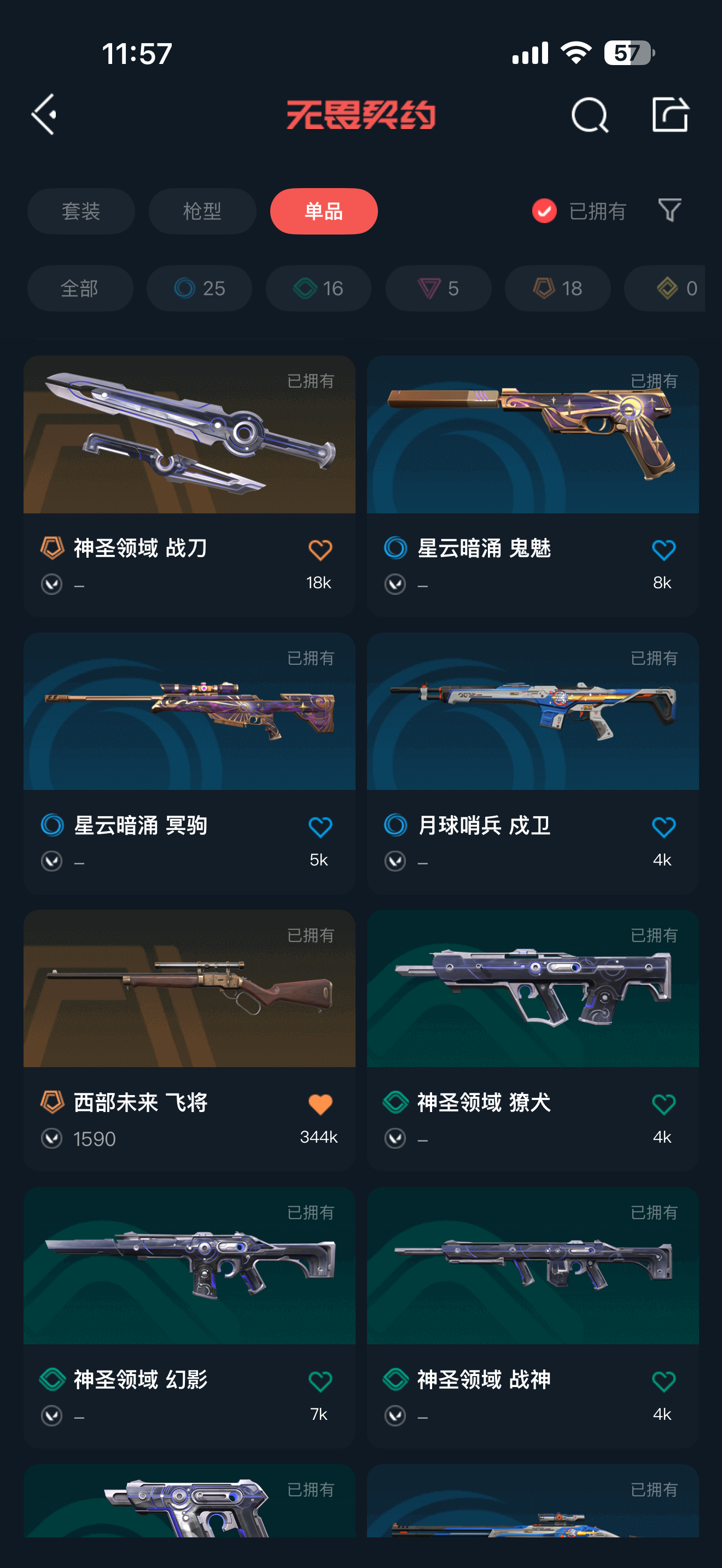This screenshot has width=722, height=1568.
Task: Filter by the pink tier chip showing 5
Action: tap(438, 289)
